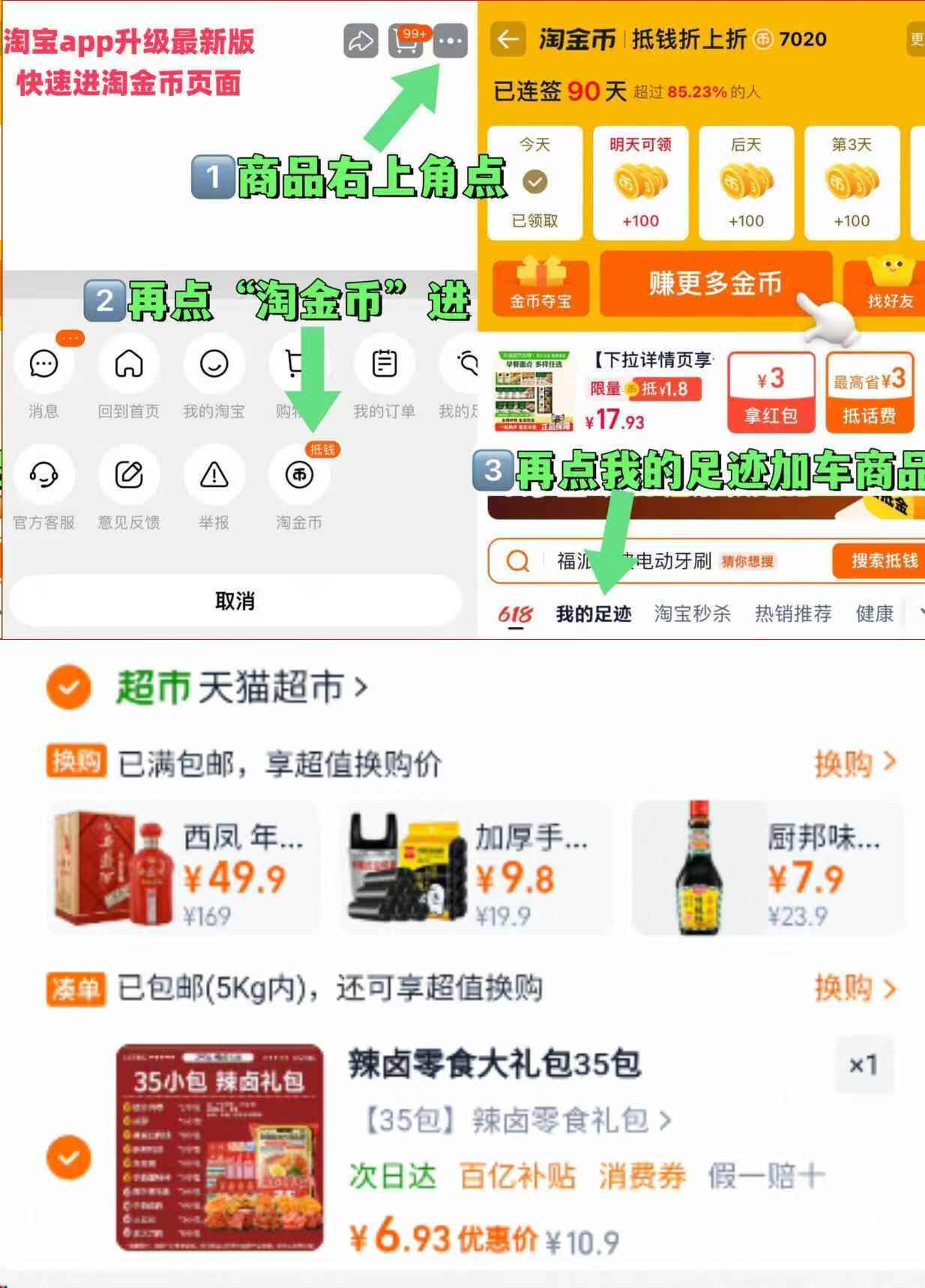This screenshot has height=1288, width=925.
Task: Open 我的订单 orders icon
Action: [384, 364]
